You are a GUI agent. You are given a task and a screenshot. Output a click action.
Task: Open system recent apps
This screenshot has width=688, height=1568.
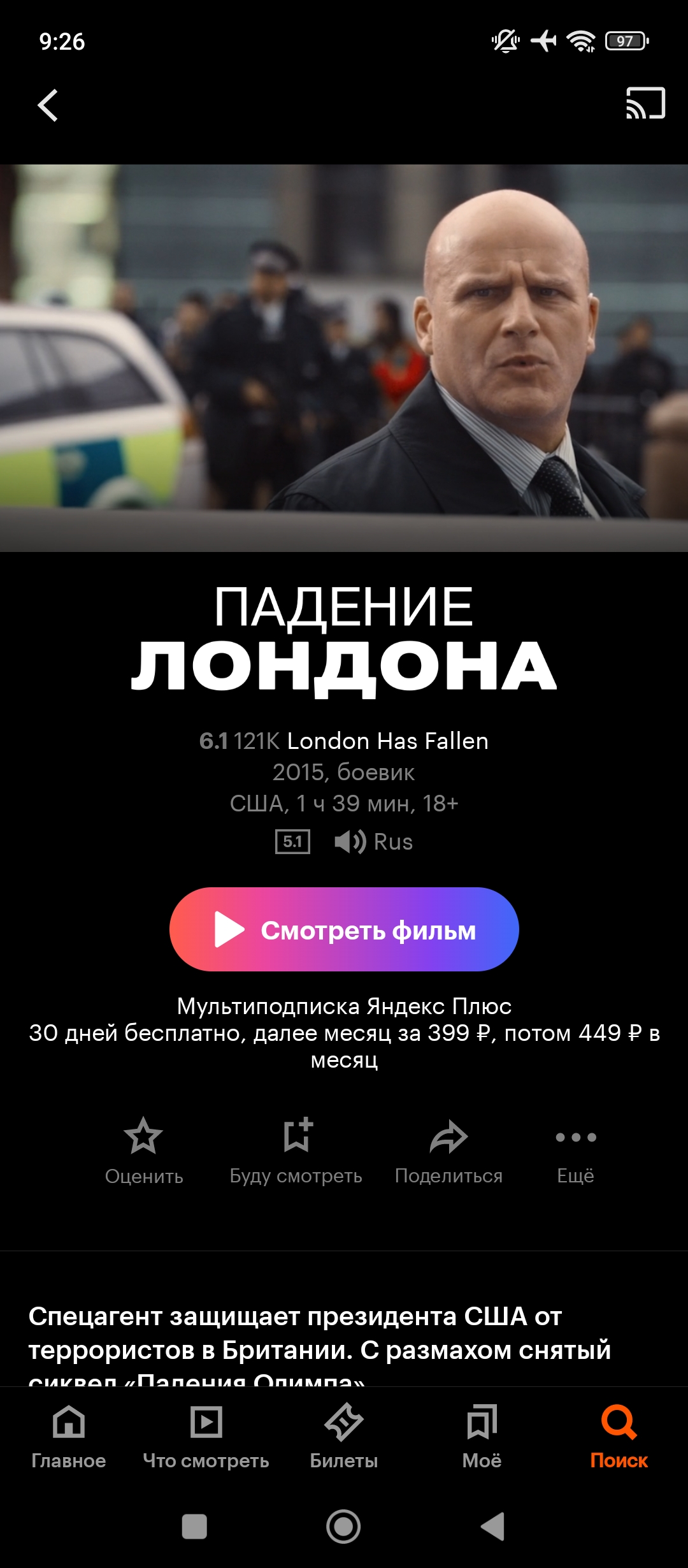click(x=194, y=1527)
